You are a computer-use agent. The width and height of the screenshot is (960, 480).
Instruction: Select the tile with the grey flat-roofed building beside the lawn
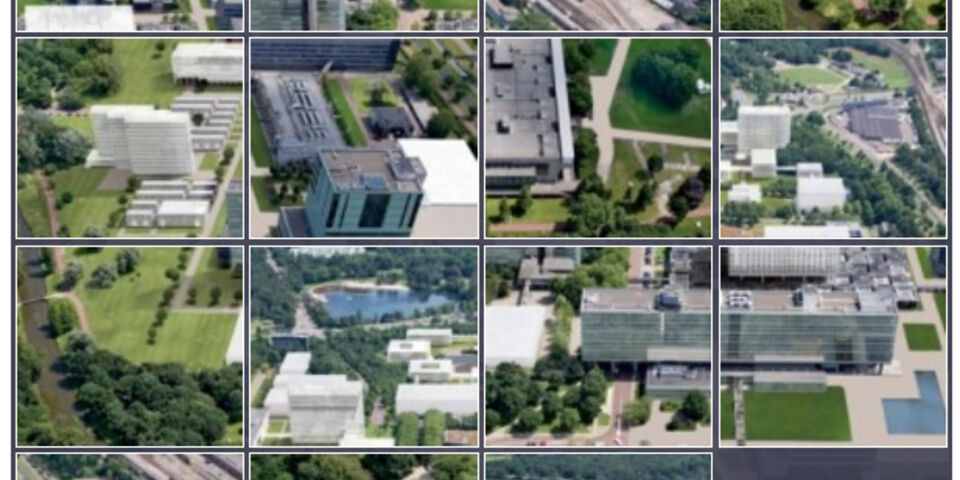click(598, 138)
